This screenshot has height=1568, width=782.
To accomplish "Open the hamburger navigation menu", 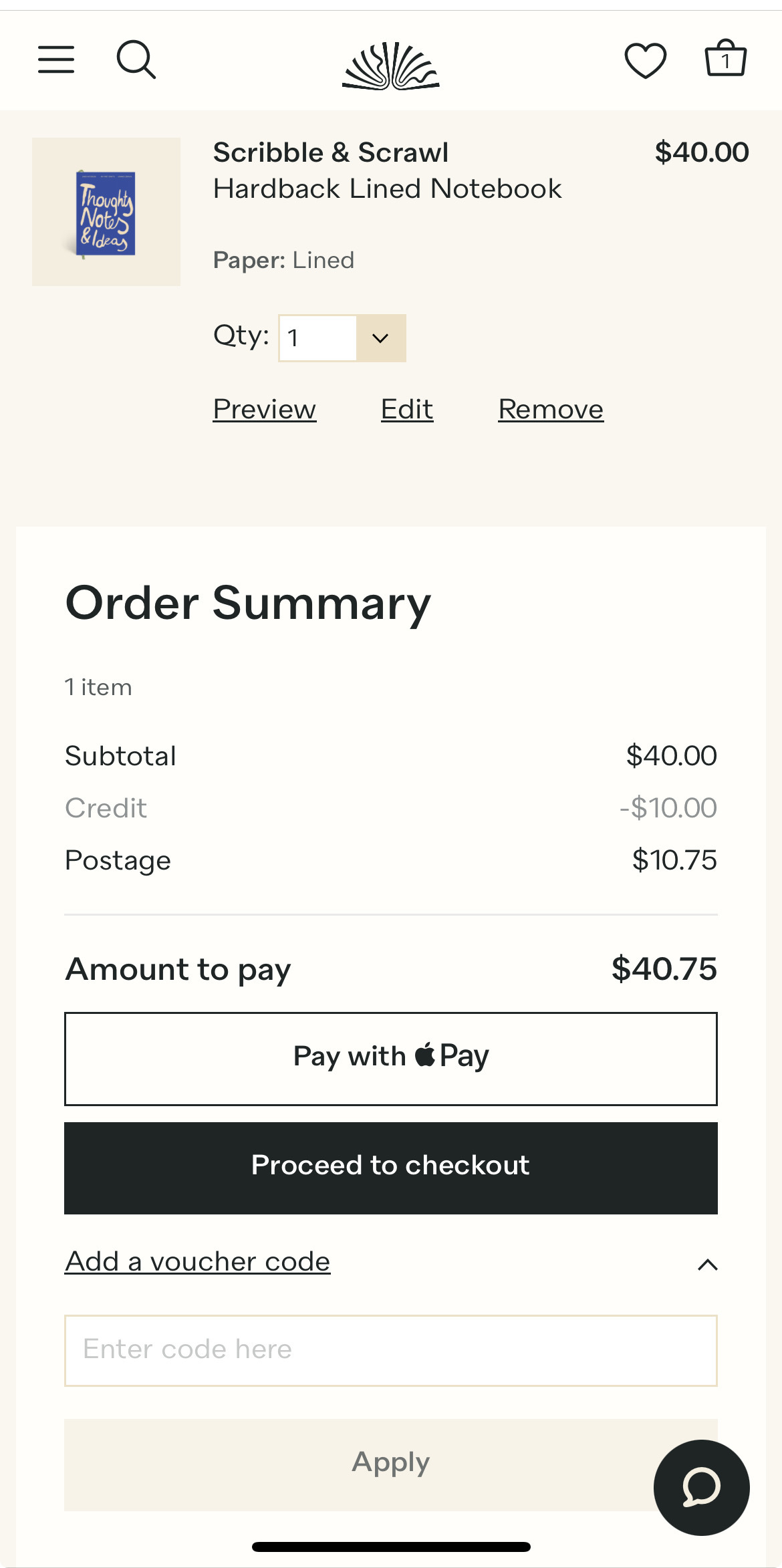I will pyautogui.click(x=56, y=59).
